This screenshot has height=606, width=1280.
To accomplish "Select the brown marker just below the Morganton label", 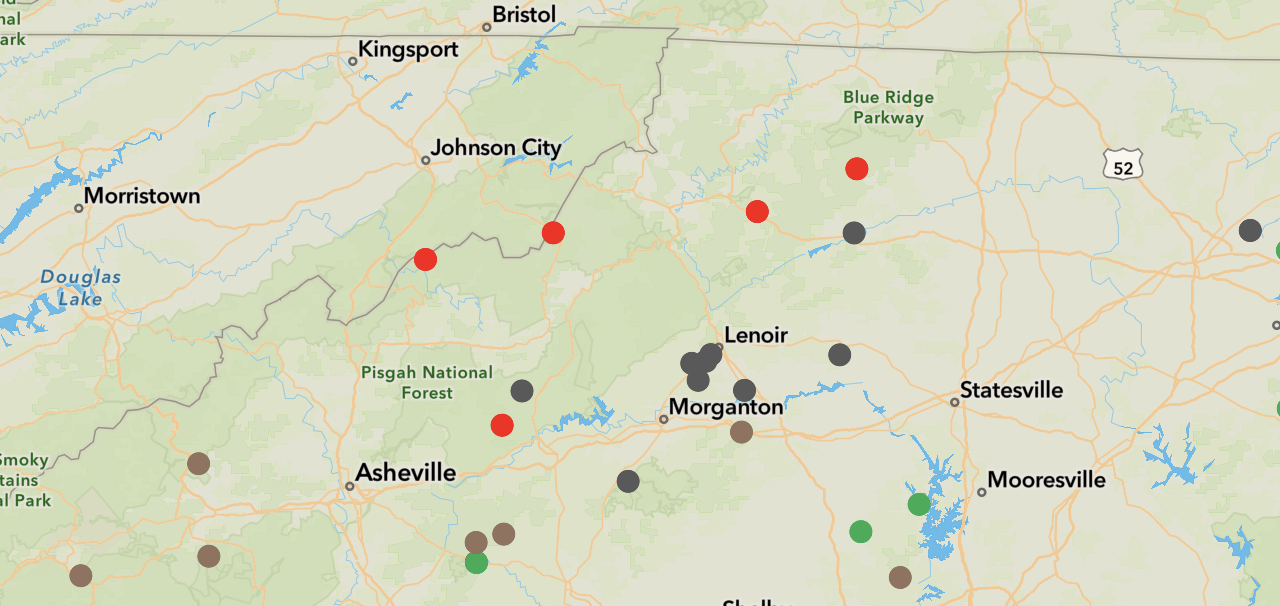I will (741, 432).
